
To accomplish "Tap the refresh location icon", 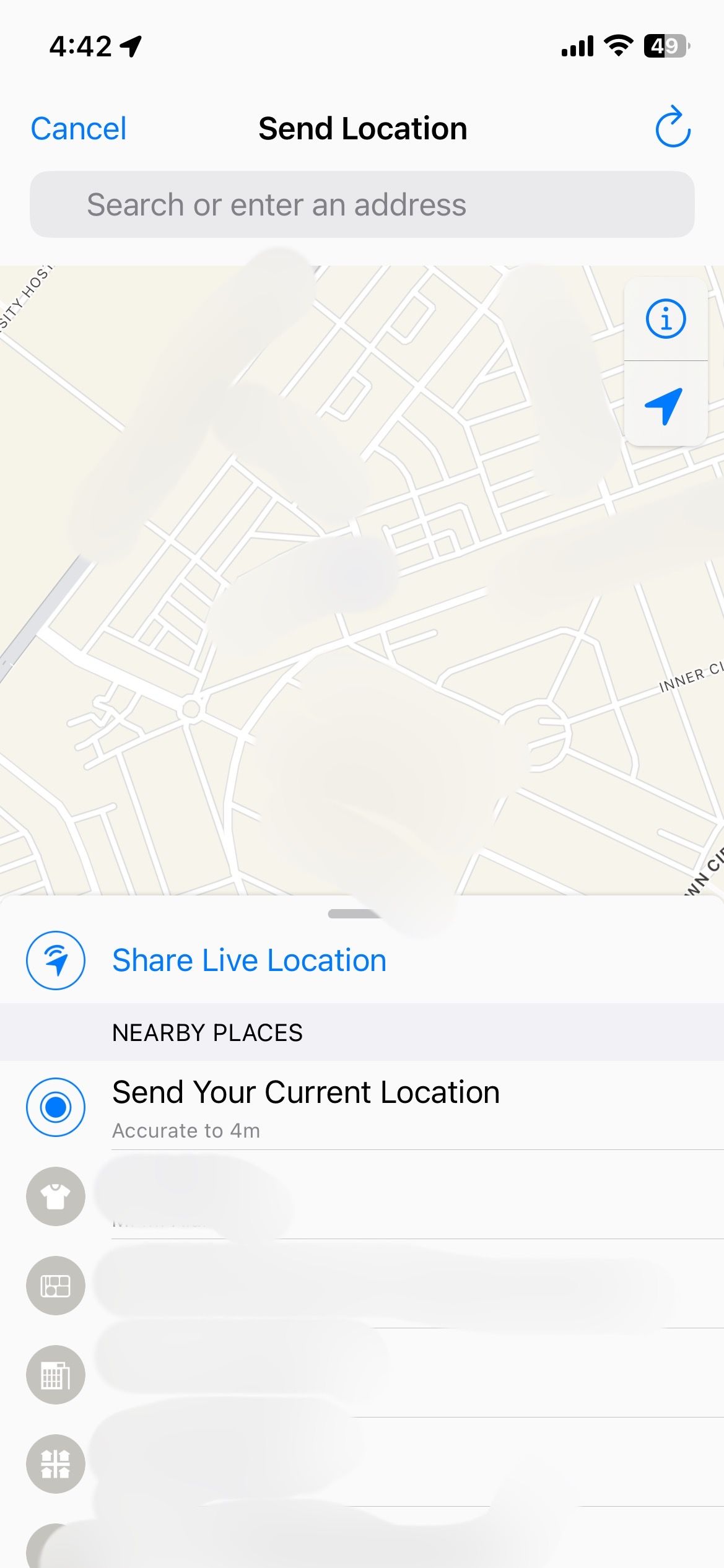I will pos(672,128).
